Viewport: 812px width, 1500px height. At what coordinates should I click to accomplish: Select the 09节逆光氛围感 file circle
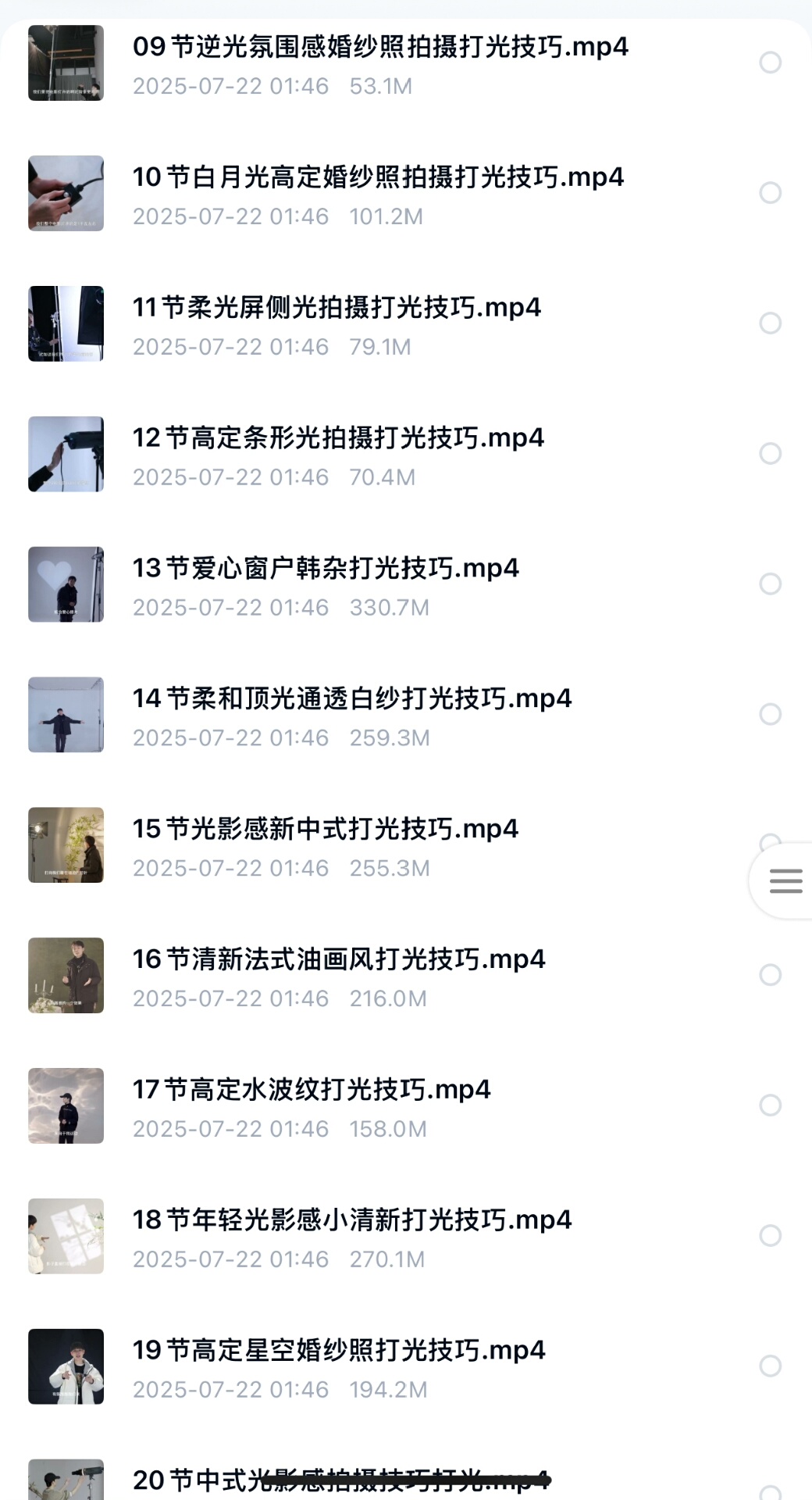tap(770, 62)
